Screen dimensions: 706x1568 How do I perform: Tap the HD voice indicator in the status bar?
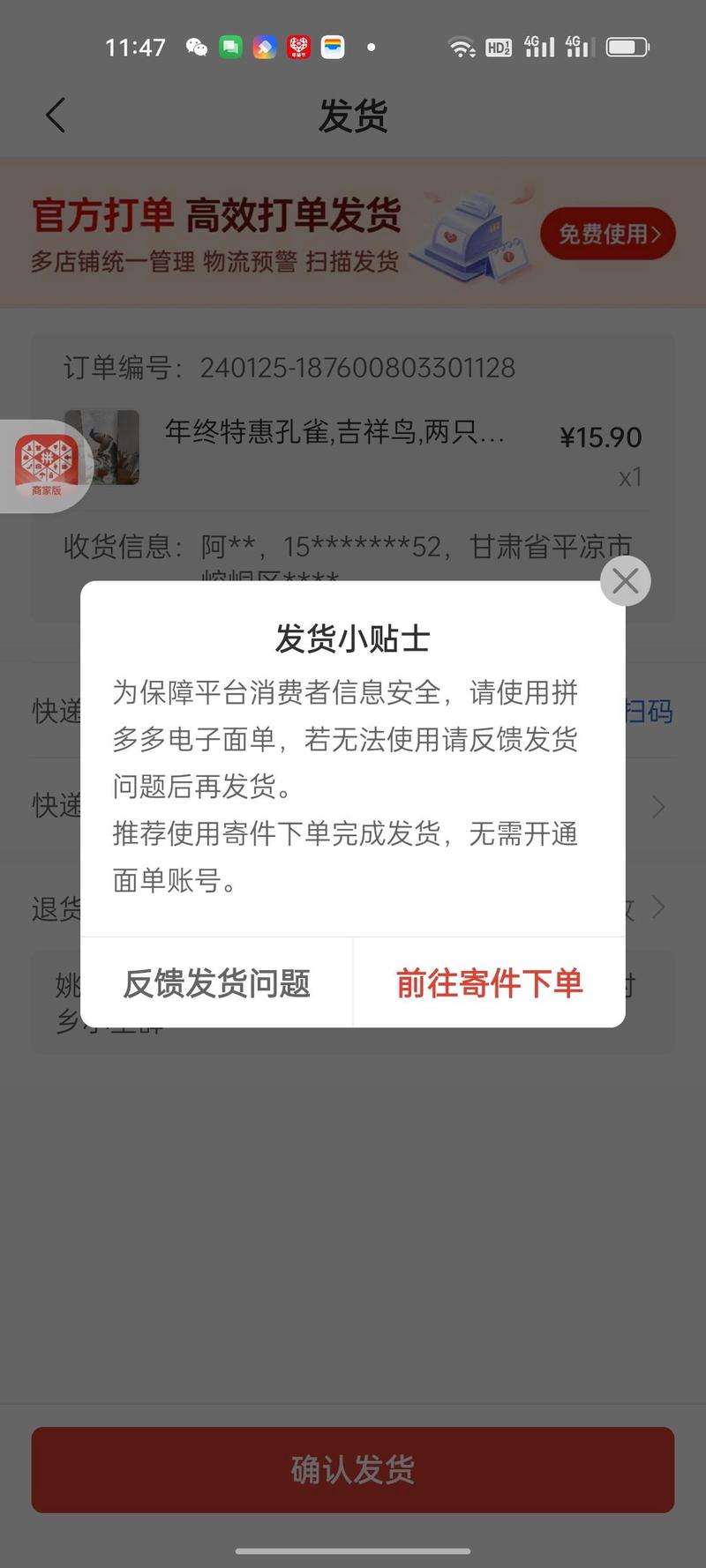pyautogui.click(x=499, y=47)
